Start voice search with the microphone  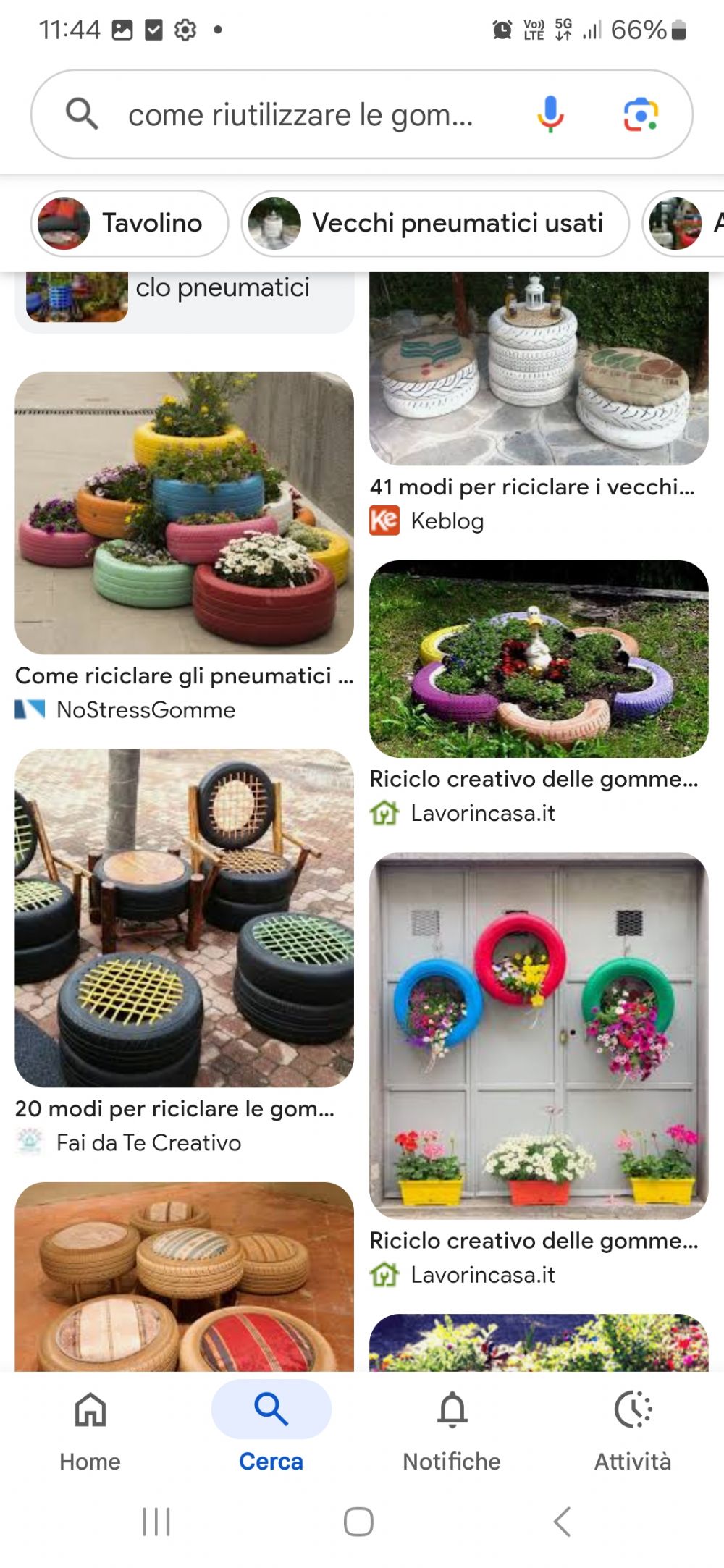coord(550,114)
